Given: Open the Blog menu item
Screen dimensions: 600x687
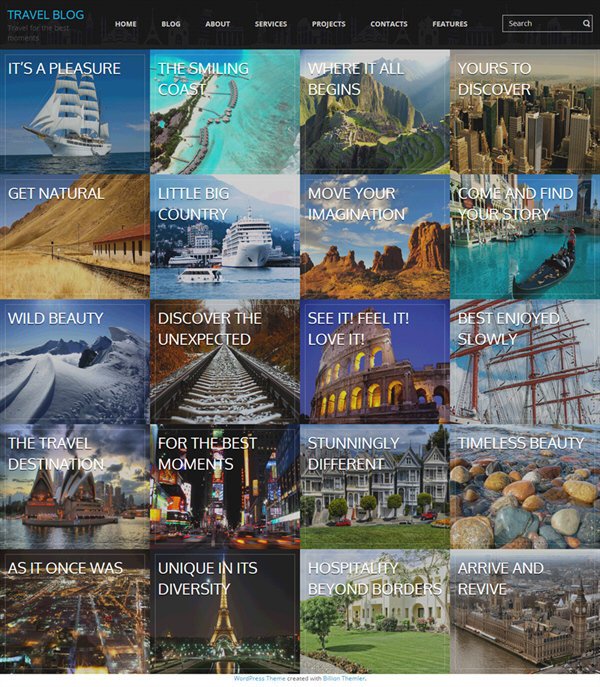Looking at the screenshot, I should click(x=171, y=24).
